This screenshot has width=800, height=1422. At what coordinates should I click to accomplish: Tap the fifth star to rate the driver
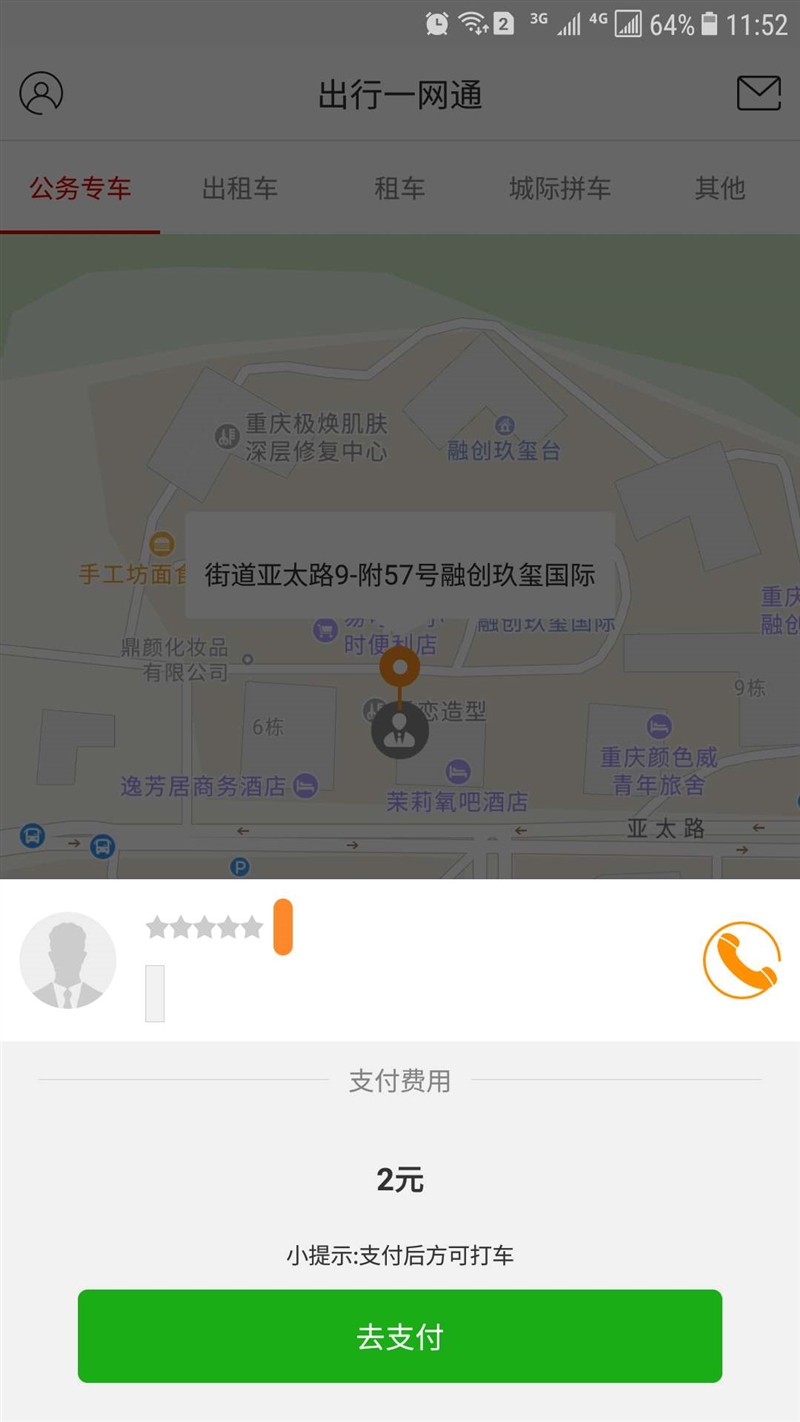click(253, 928)
